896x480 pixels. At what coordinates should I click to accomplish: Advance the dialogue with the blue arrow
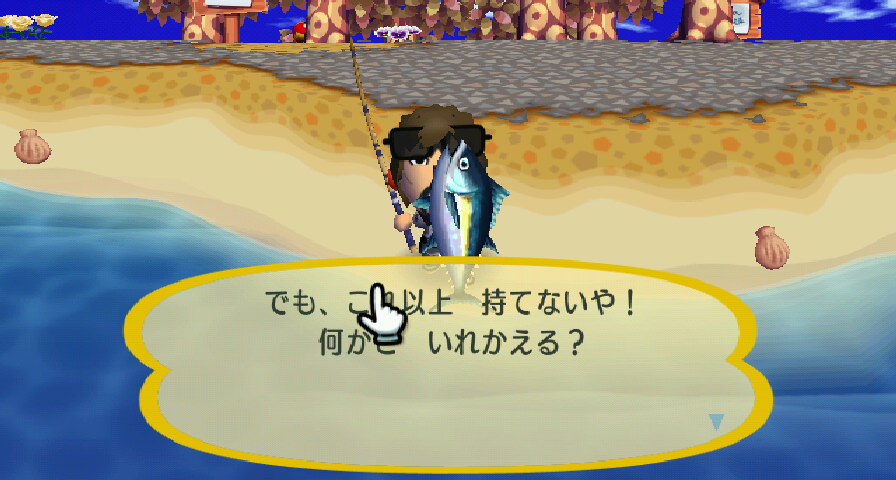pos(715,422)
